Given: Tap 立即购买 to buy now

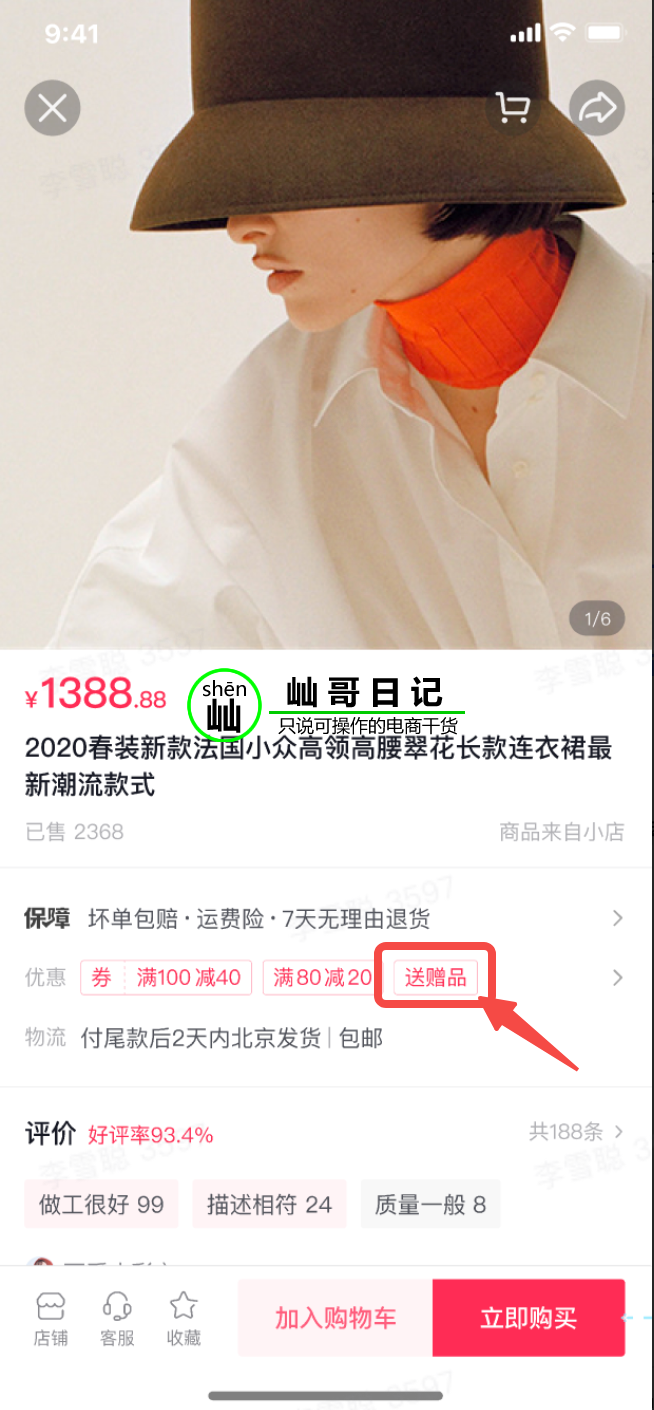Looking at the screenshot, I should click(x=529, y=1318).
